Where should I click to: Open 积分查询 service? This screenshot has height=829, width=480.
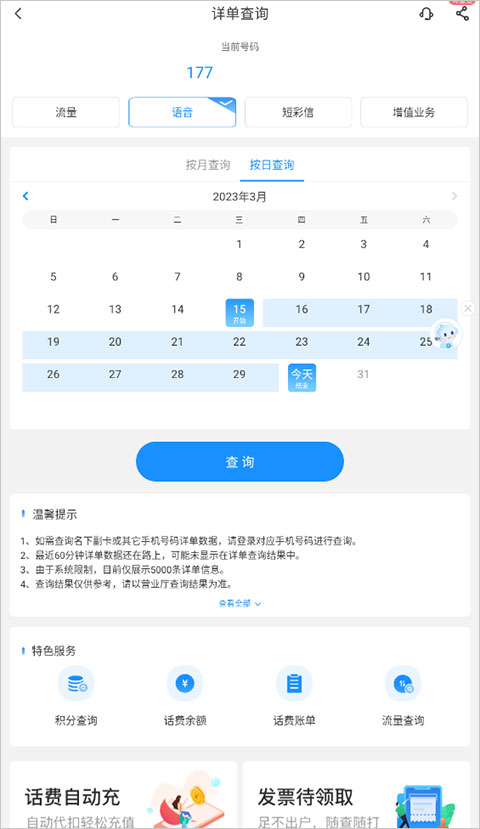click(76, 697)
